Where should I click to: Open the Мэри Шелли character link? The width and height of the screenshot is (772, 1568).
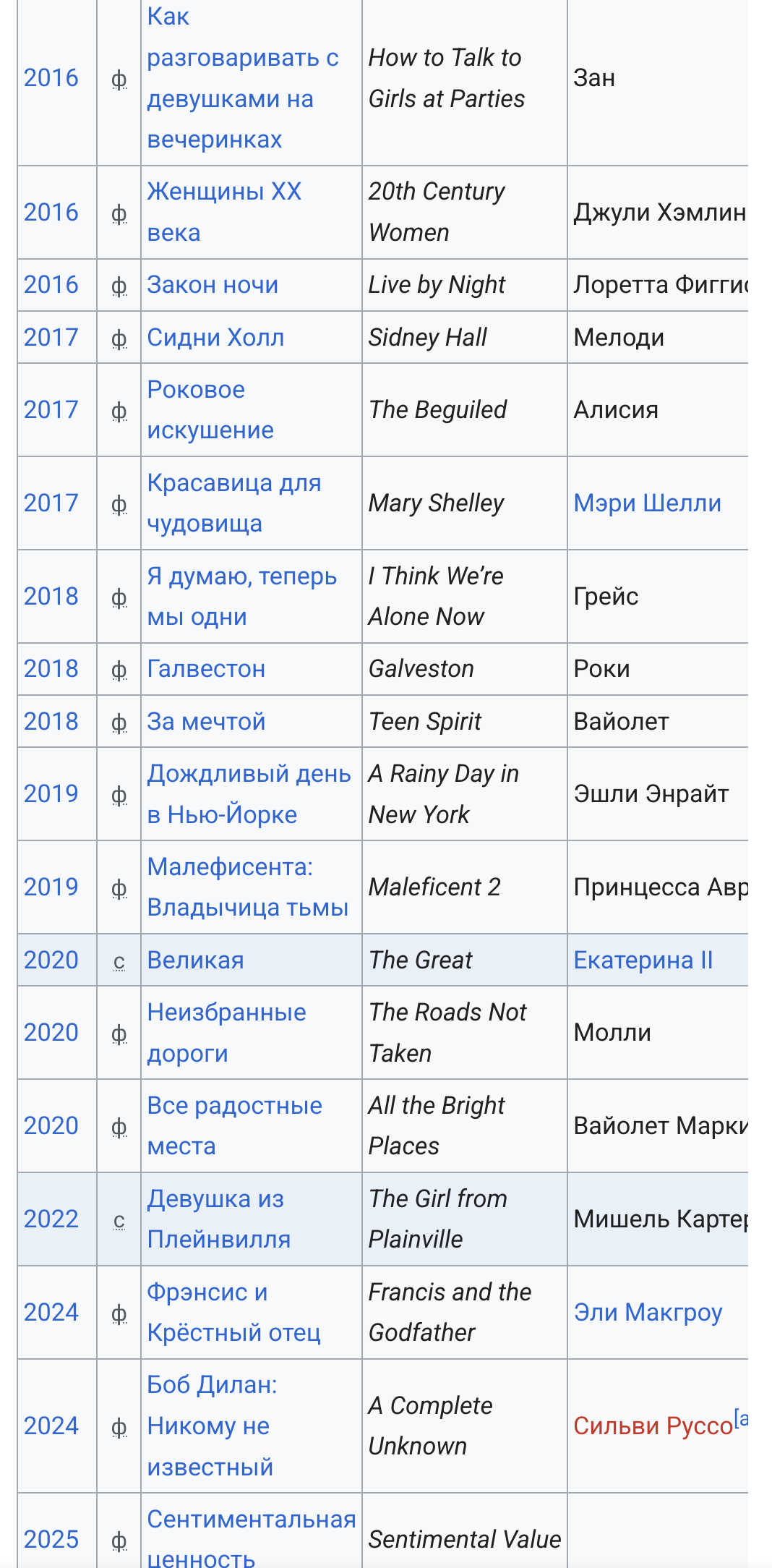[647, 503]
